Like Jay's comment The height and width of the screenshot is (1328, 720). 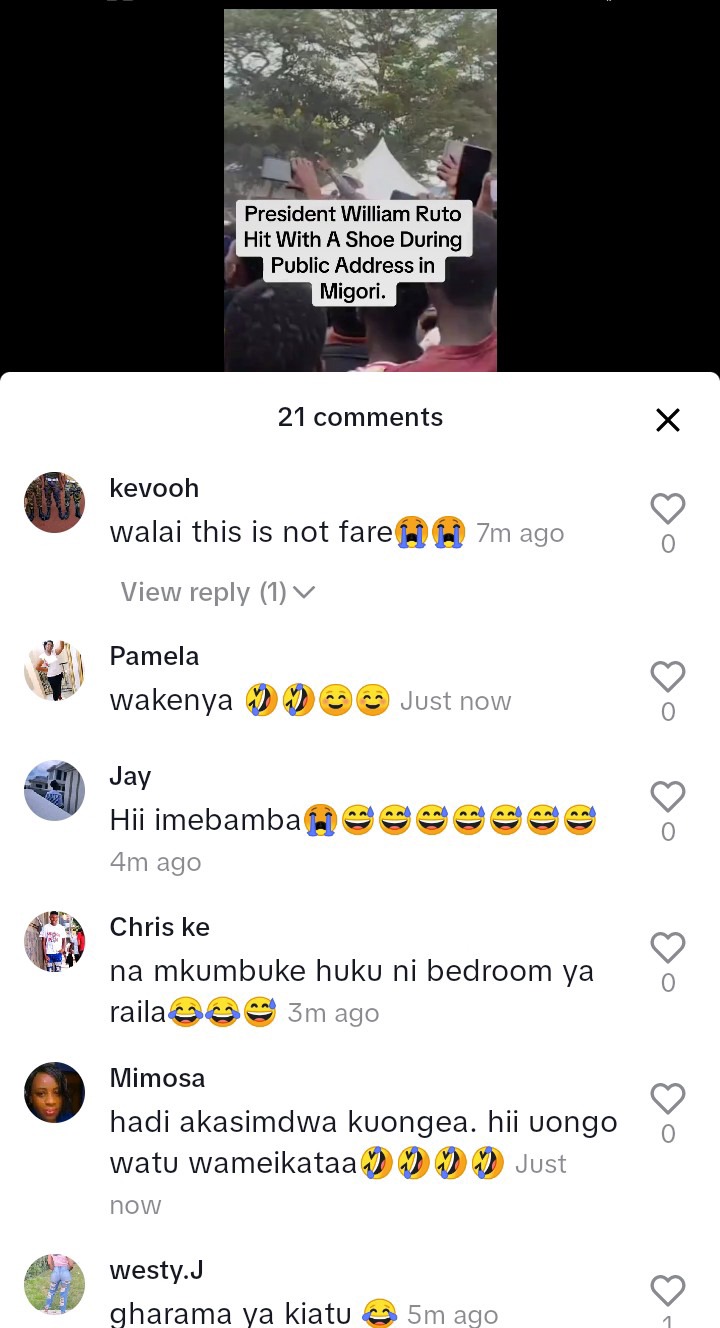point(668,798)
